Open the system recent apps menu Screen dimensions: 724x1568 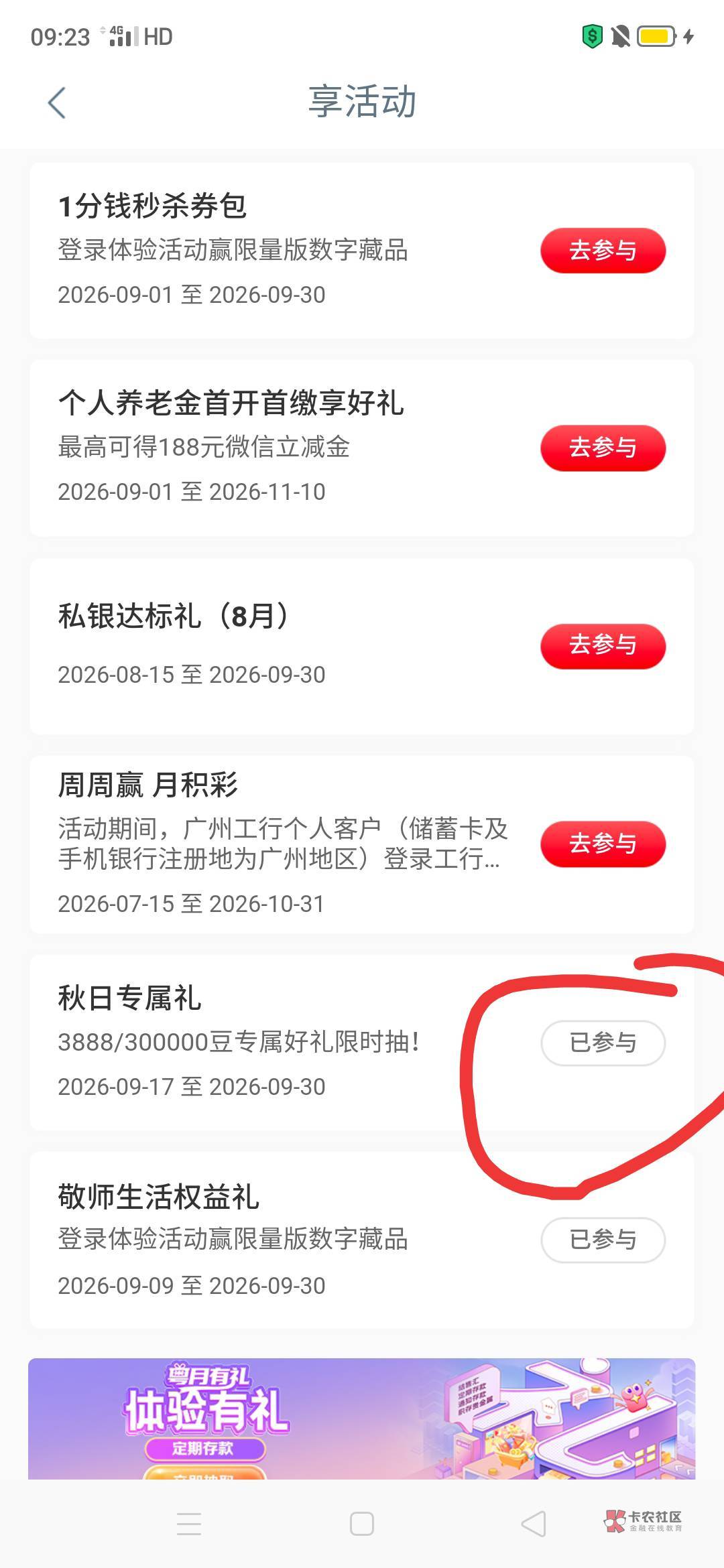(189, 1524)
